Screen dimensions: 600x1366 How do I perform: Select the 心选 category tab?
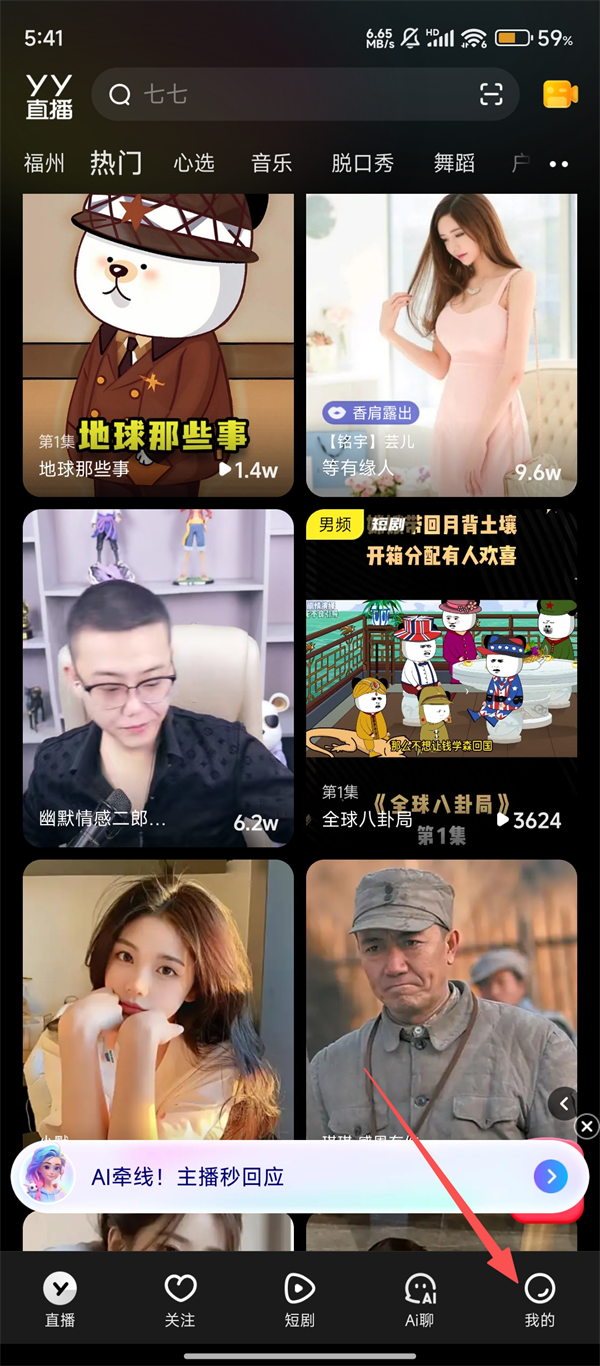[194, 163]
